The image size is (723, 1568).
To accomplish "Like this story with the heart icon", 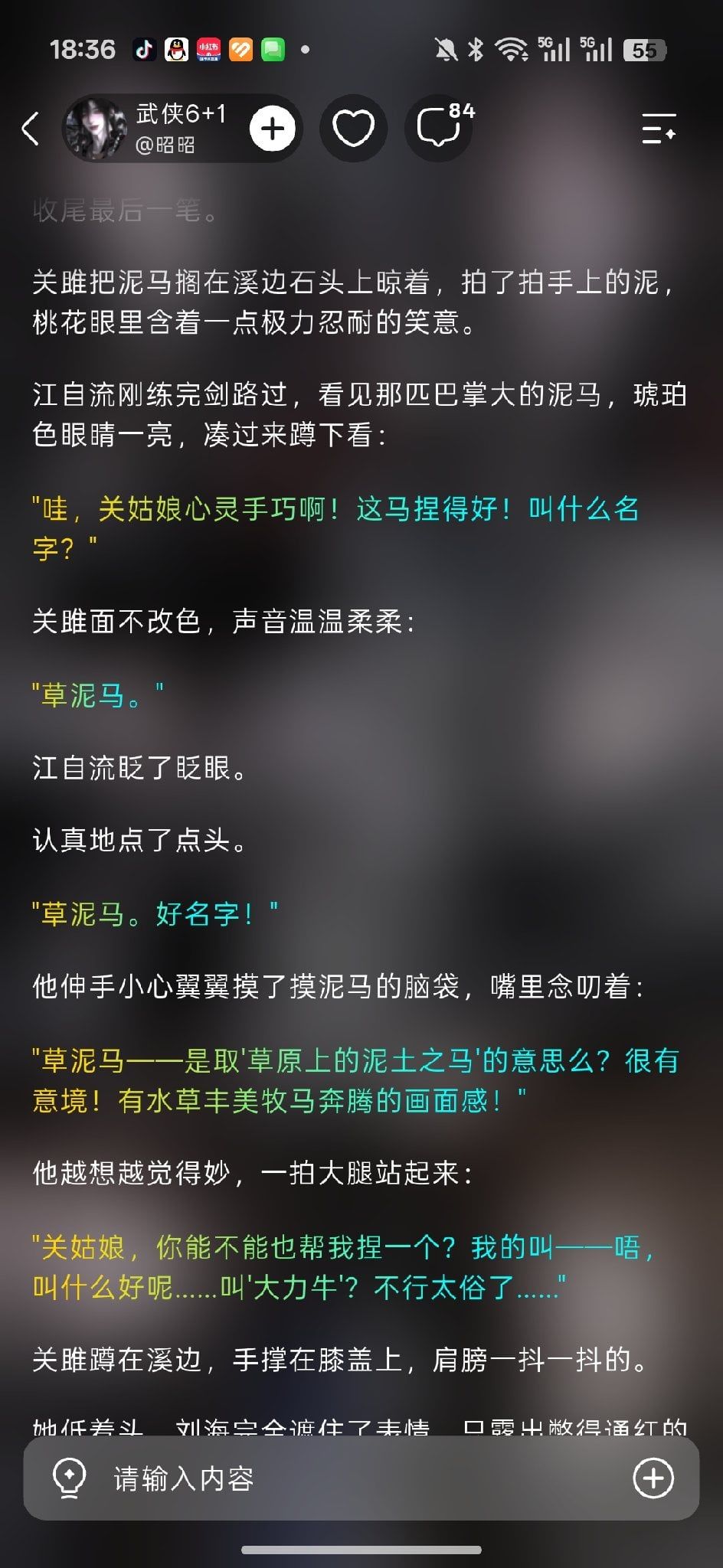I will click(x=353, y=129).
